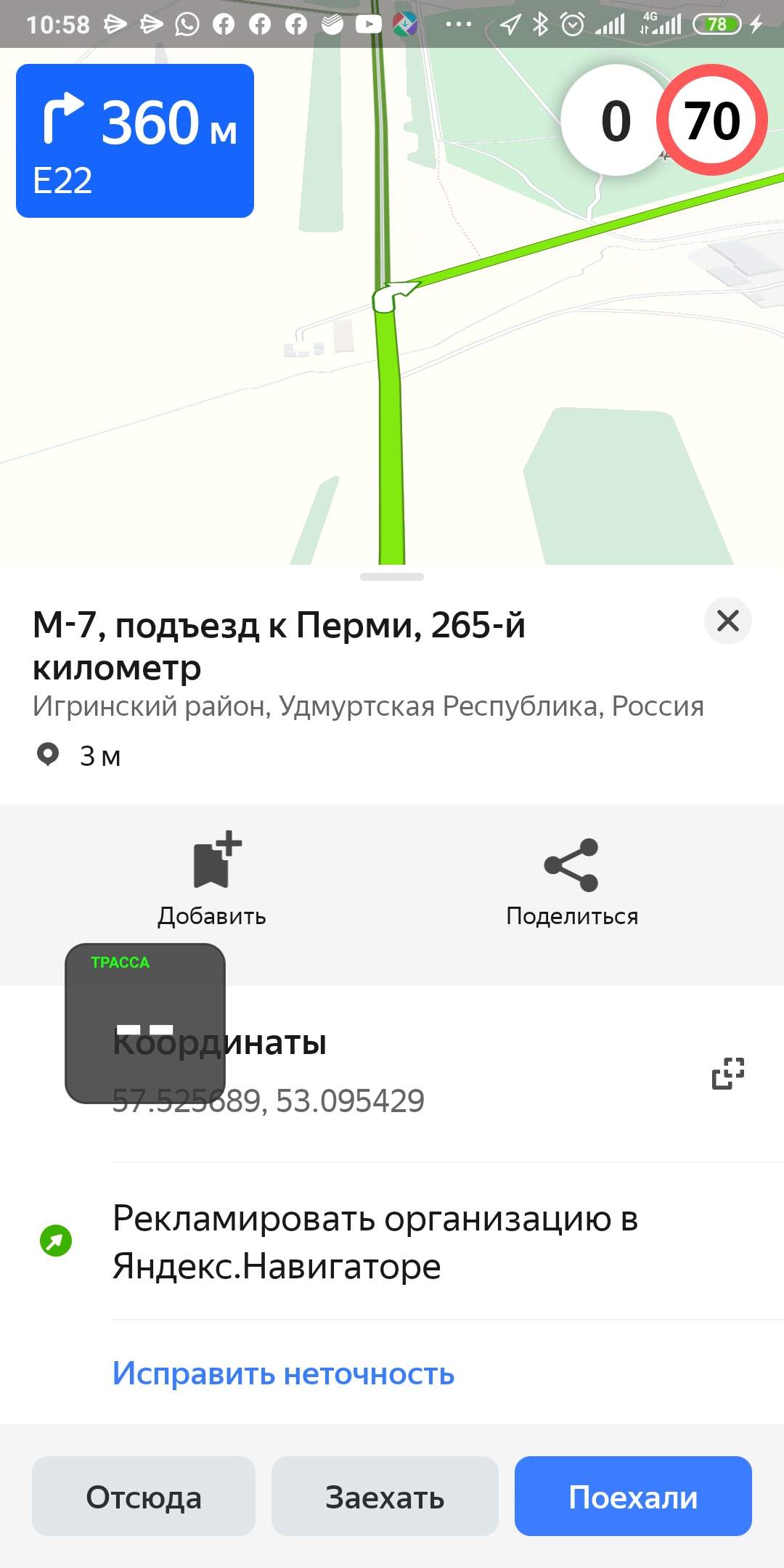Screen dimensions: 784x1568
Task: Tap the ТРАССА floating widget
Action: pos(145,1024)
